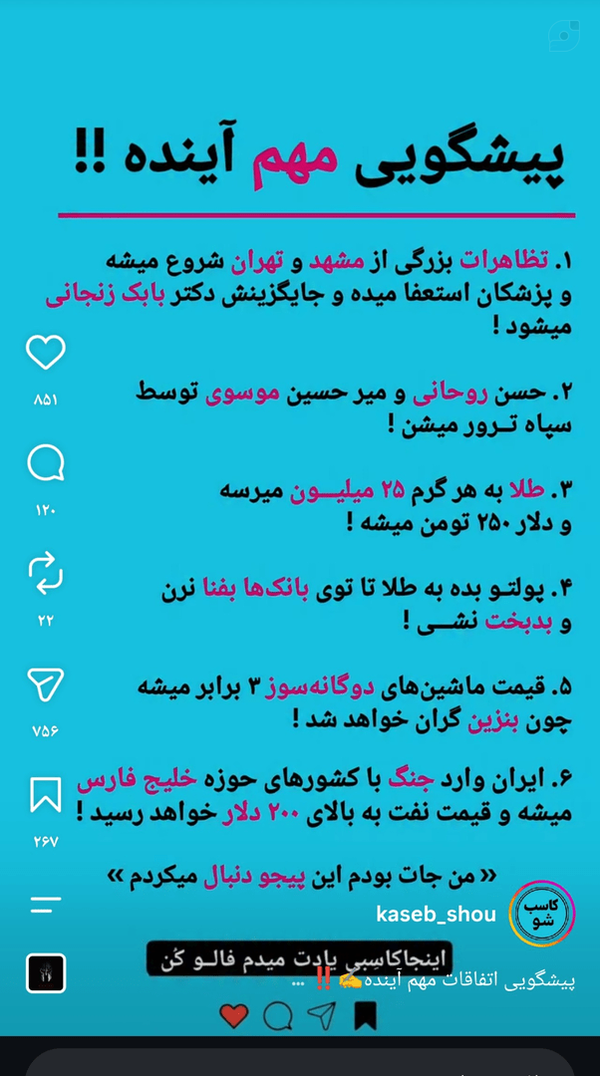Open the kaseb_shou profile
The image size is (600, 1076).
[x=436, y=914]
